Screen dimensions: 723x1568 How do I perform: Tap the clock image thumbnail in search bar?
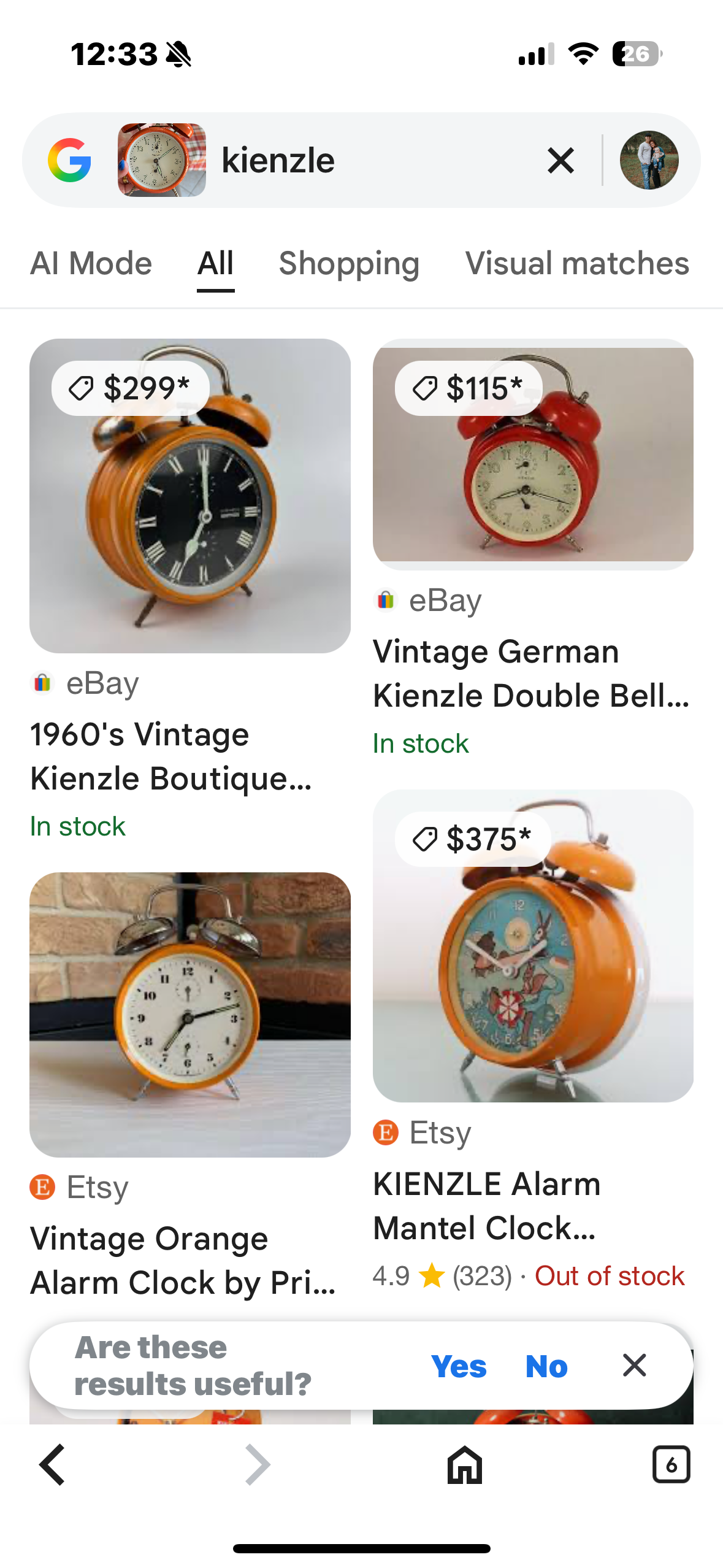(162, 160)
